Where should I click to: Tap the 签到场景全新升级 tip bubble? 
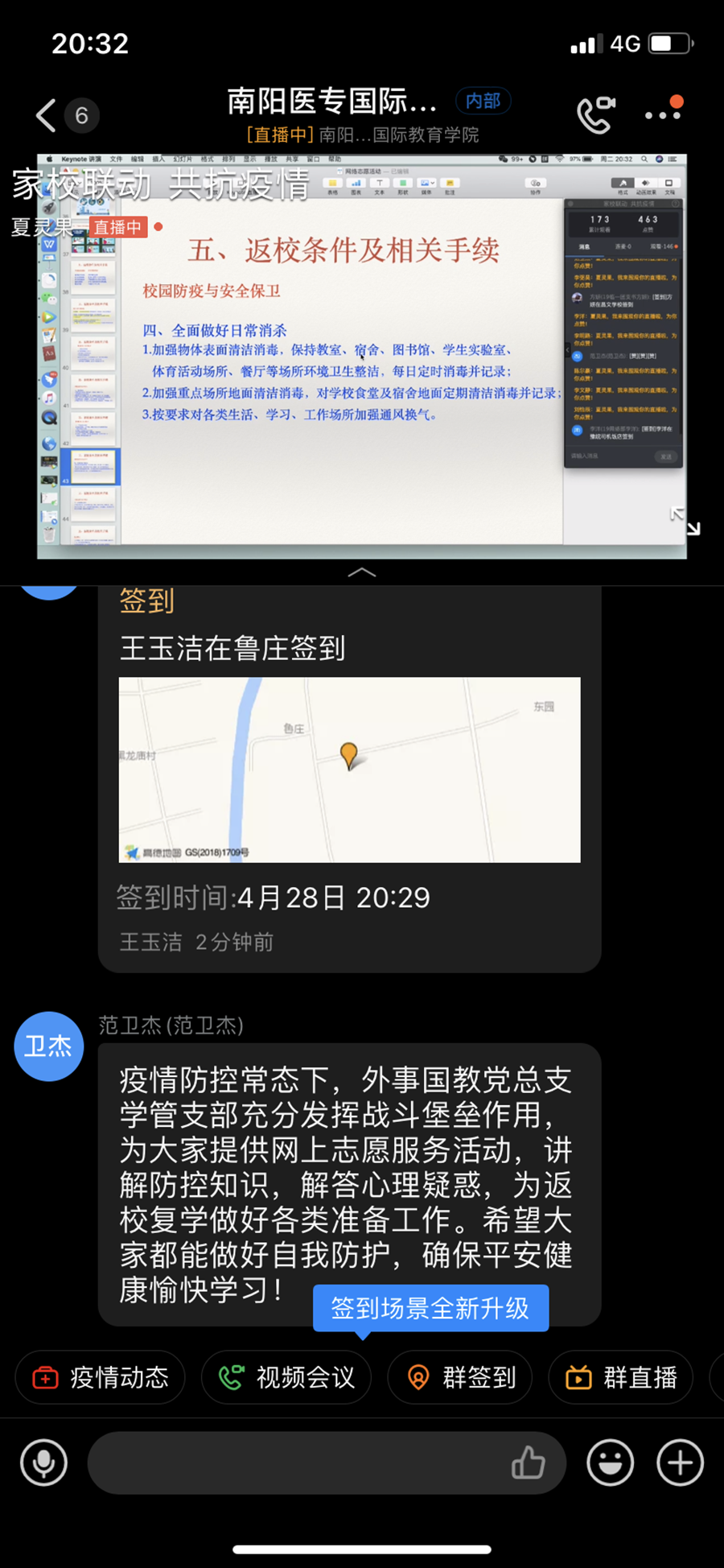[430, 1308]
